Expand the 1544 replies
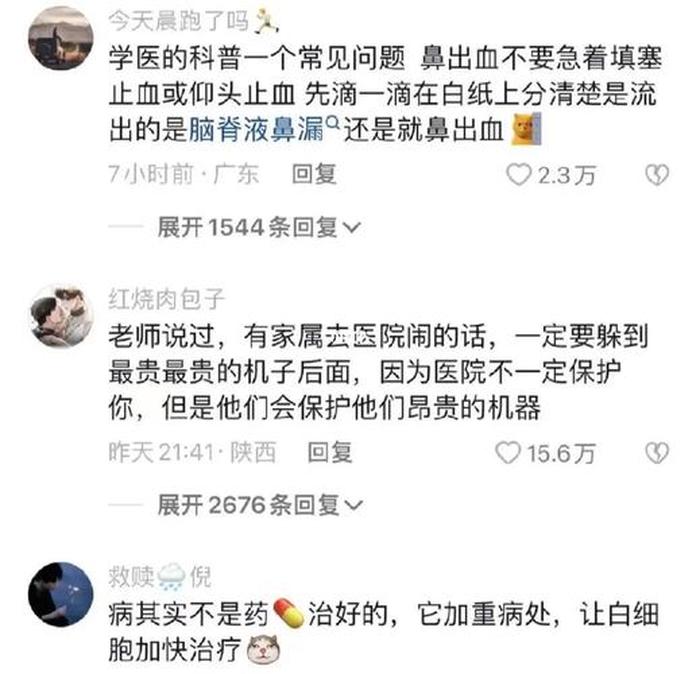The width and height of the screenshot is (700, 674). (x=258, y=228)
